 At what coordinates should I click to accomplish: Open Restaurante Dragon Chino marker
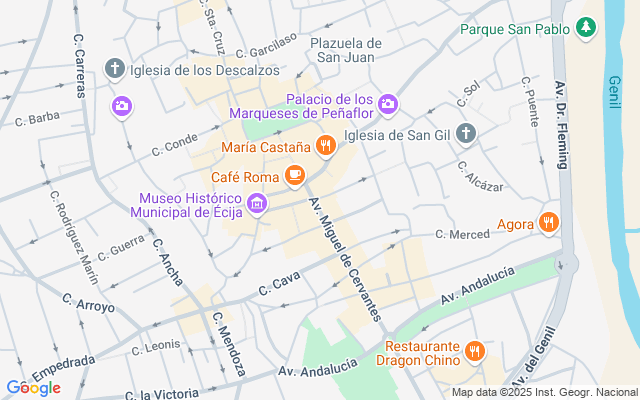(x=475, y=351)
